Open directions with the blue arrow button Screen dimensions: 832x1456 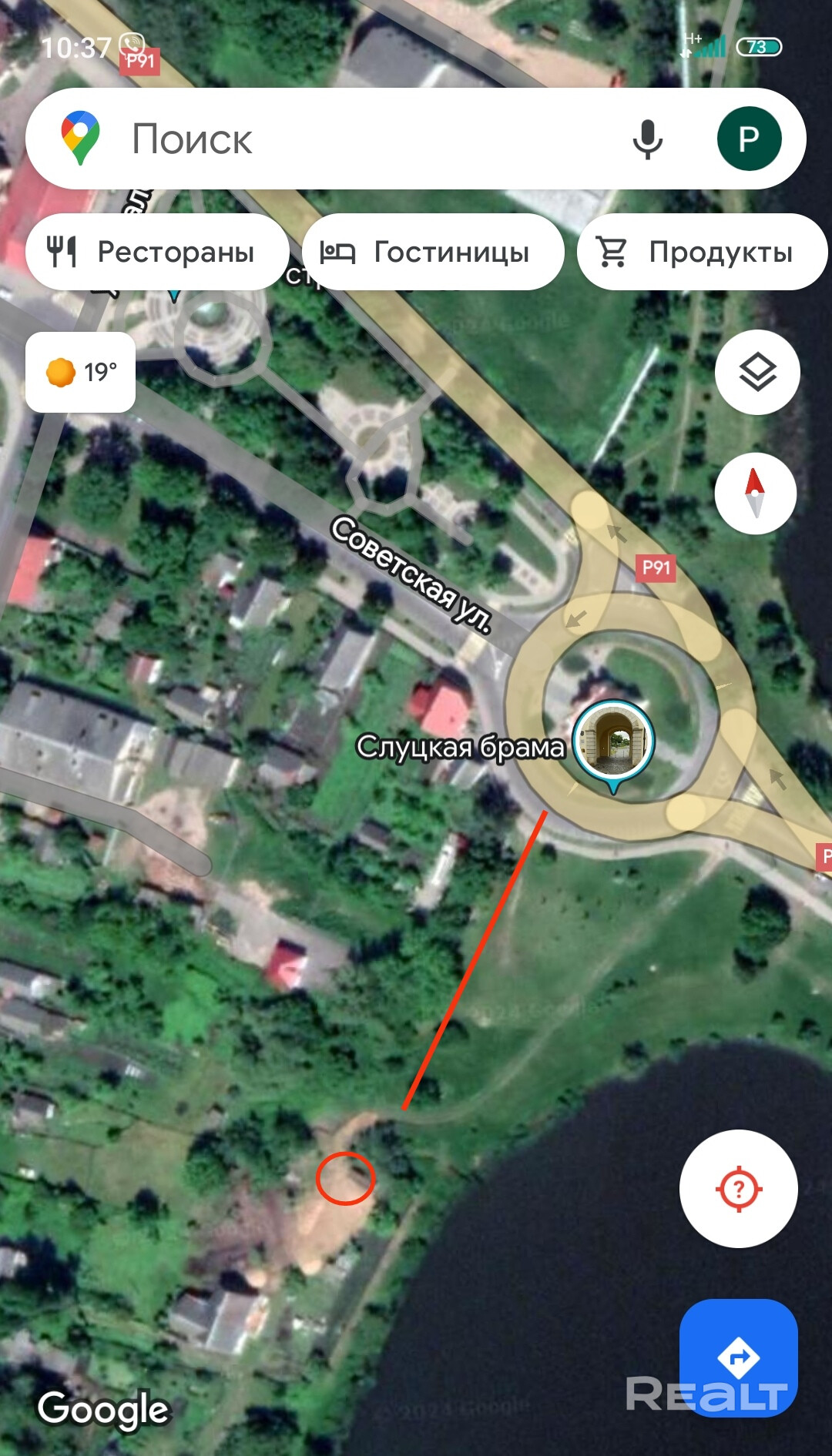click(738, 1357)
